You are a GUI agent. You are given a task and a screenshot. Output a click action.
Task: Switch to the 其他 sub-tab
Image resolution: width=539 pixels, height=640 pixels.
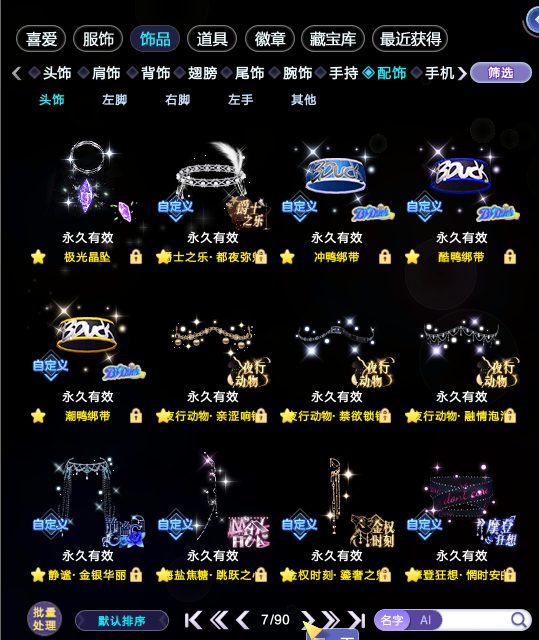click(304, 100)
